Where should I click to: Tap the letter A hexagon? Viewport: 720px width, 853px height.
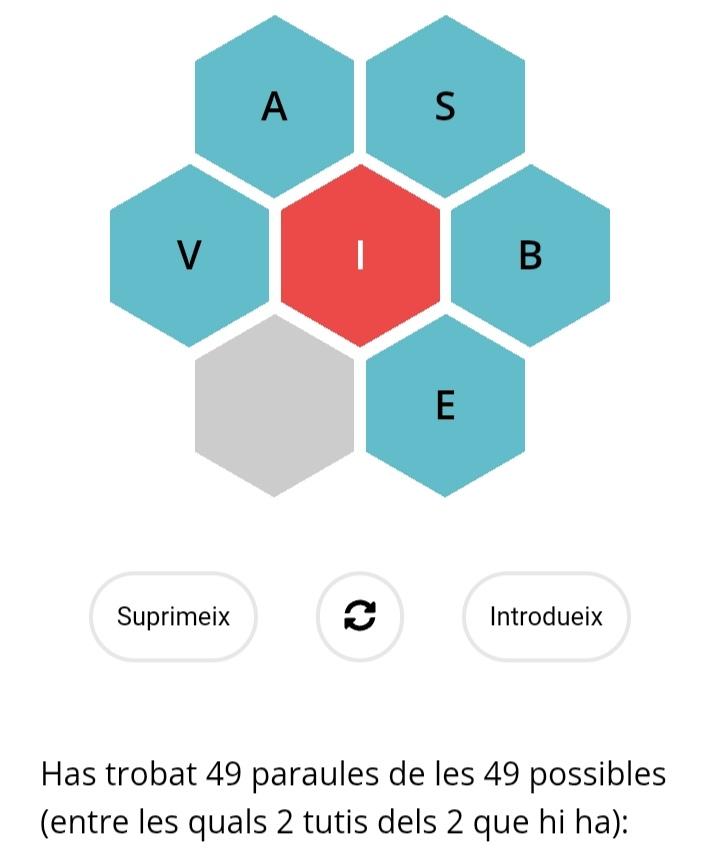tap(274, 106)
